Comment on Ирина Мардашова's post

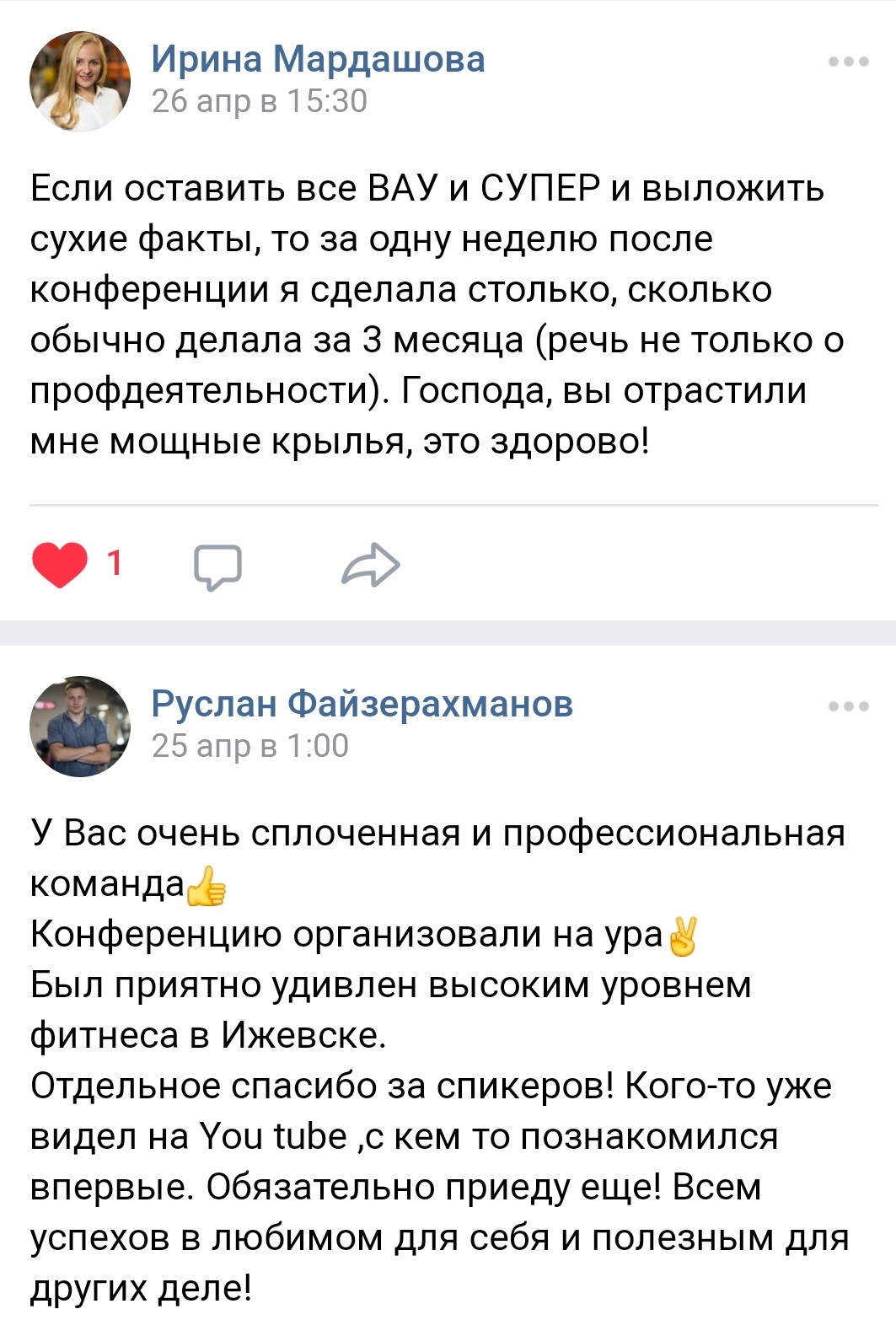[217, 566]
